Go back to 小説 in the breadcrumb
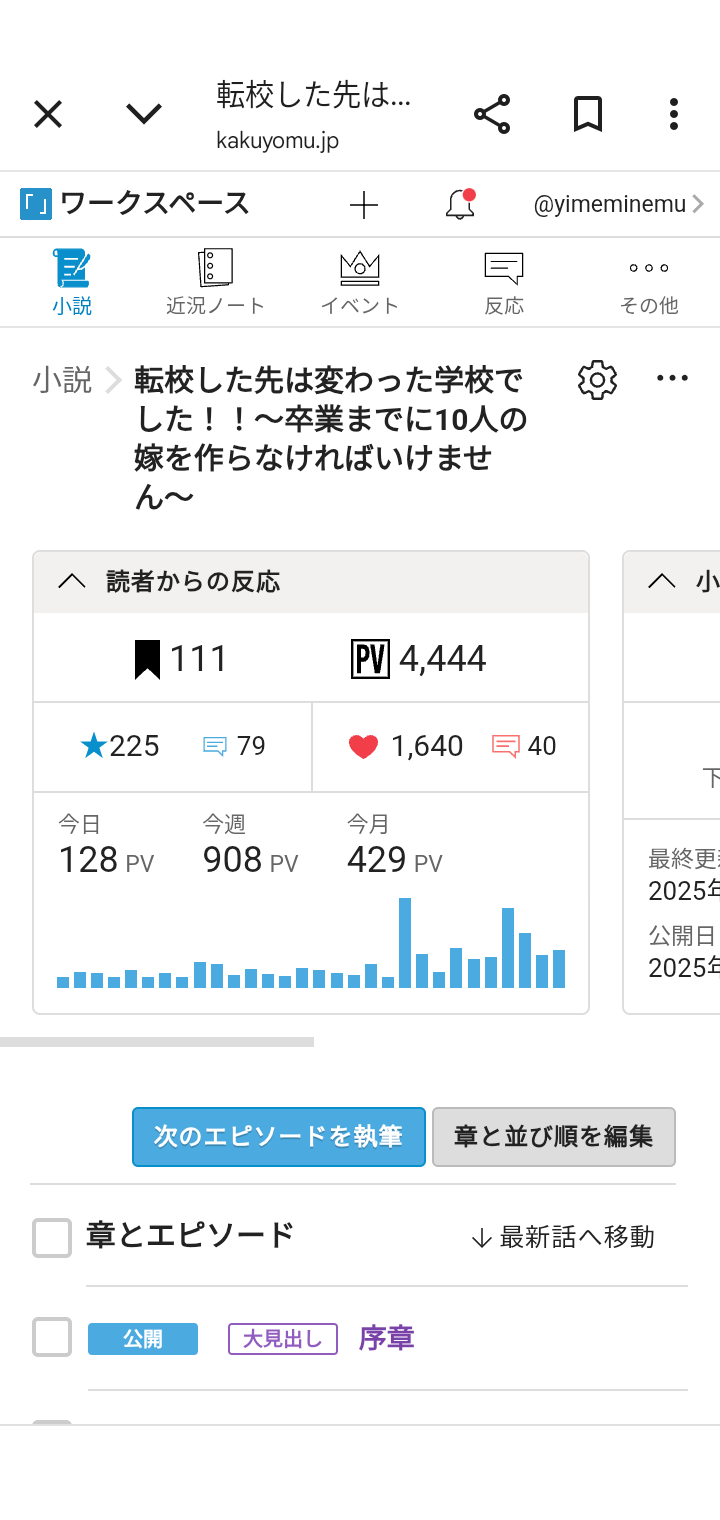The height and width of the screenshot is (1520, 720). (x=62, y=380)
